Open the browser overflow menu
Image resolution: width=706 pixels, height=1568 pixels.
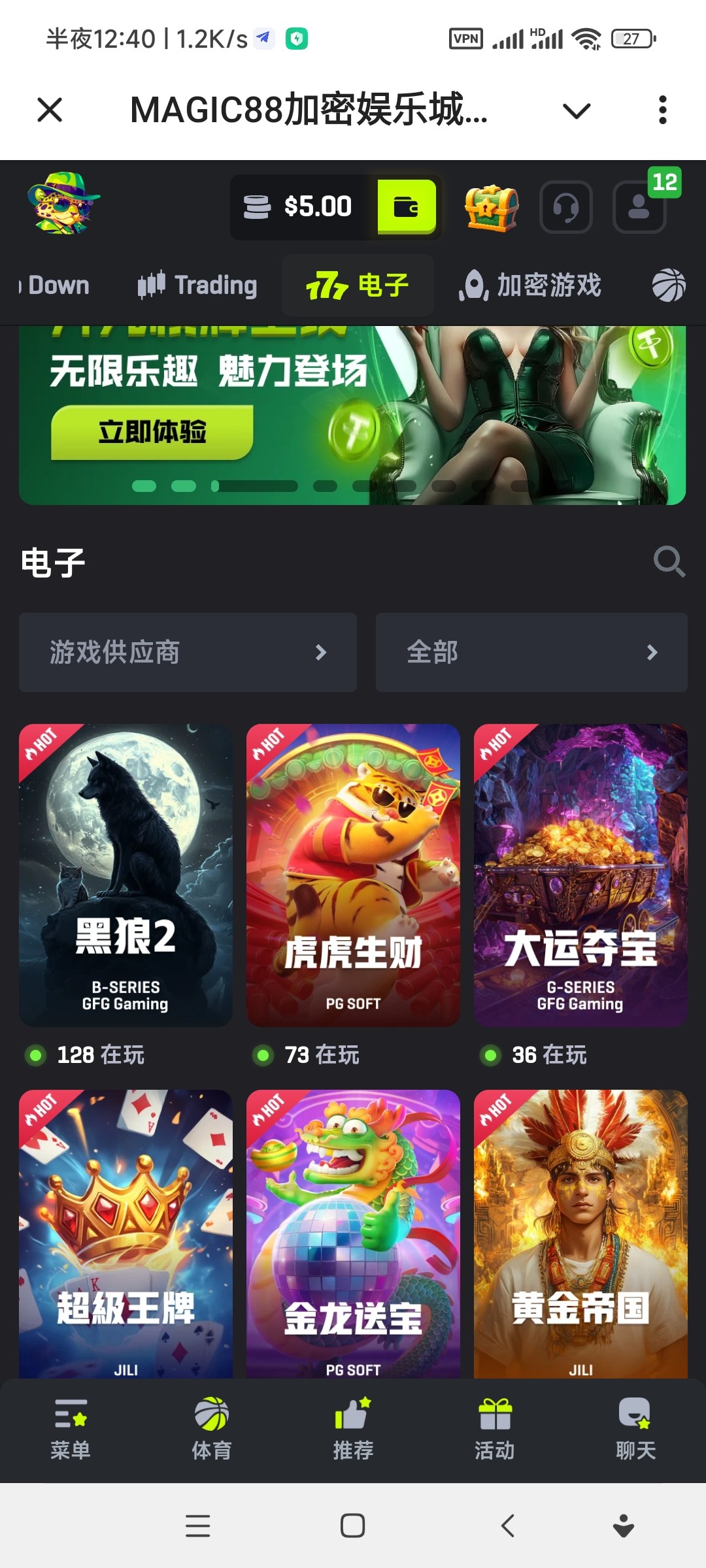coord(662,110)
